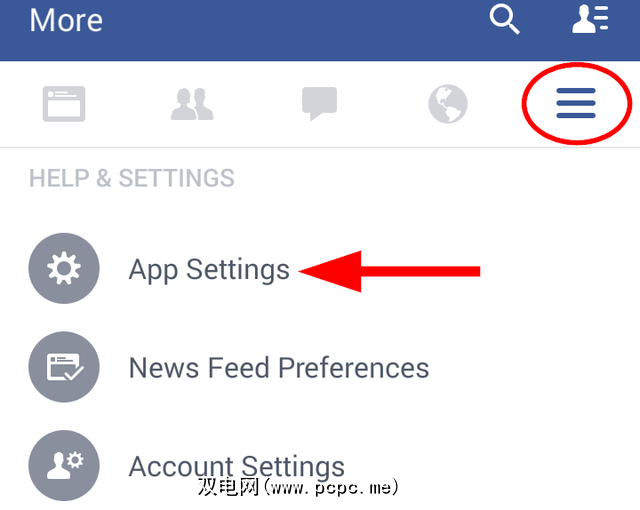The image size is (640, 510).
Task: Select the More hamburger menu tab
Action: tap(576, 104)
